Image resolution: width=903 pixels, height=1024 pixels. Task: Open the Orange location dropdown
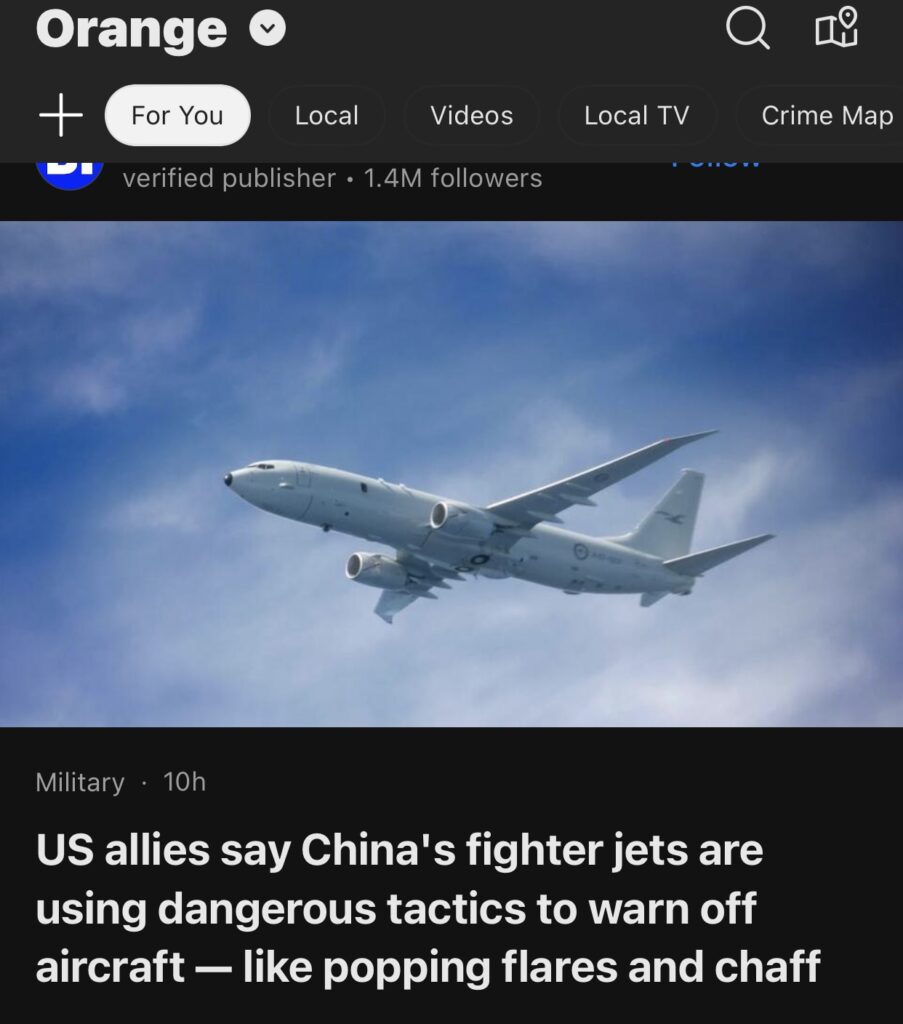(x=267, y=30)
